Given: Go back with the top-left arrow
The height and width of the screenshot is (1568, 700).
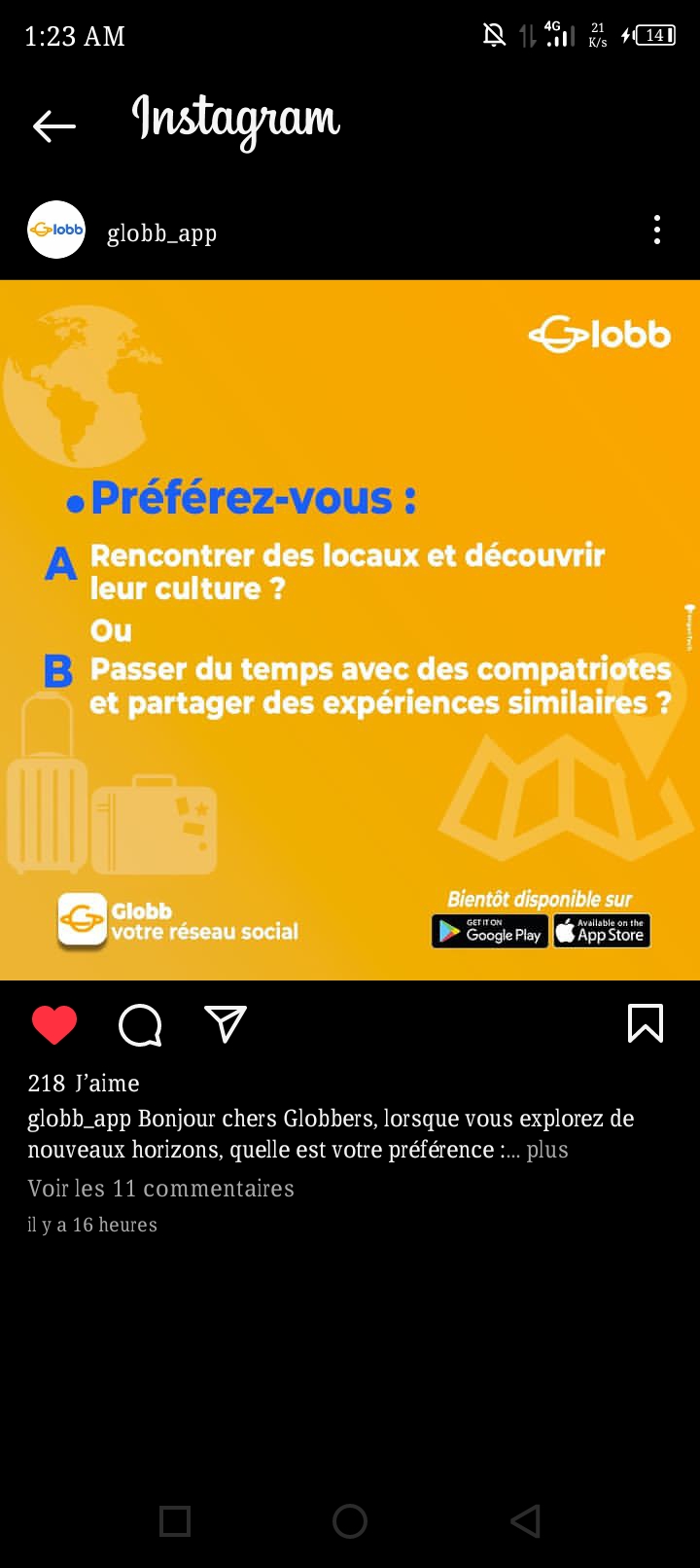Looking at the screenshot, I should pyautogui.click(x=54, y=125).
